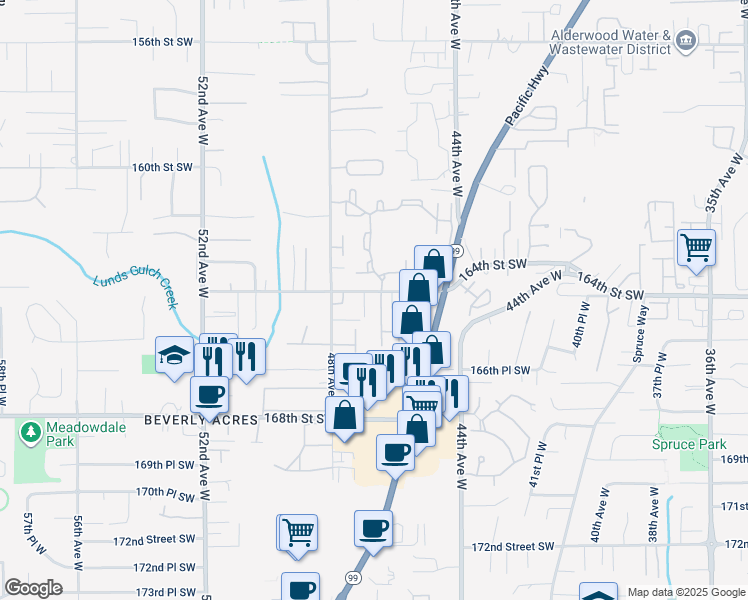748x600 pixels.
Task: Tap the grocery cart marker near 36th Ave W
Action: pyautogui.click(x=696, y=246)
